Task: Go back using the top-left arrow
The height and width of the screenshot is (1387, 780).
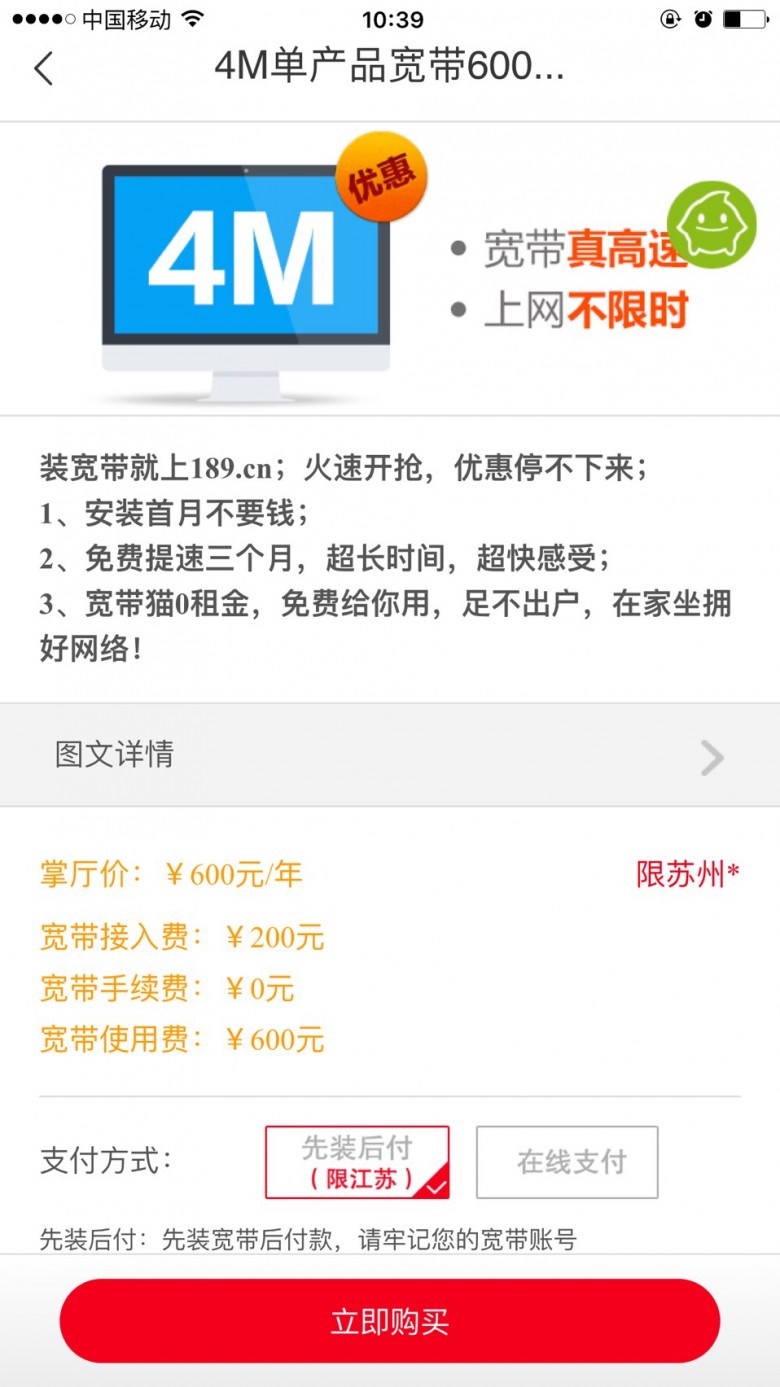Action: point(43,69)
